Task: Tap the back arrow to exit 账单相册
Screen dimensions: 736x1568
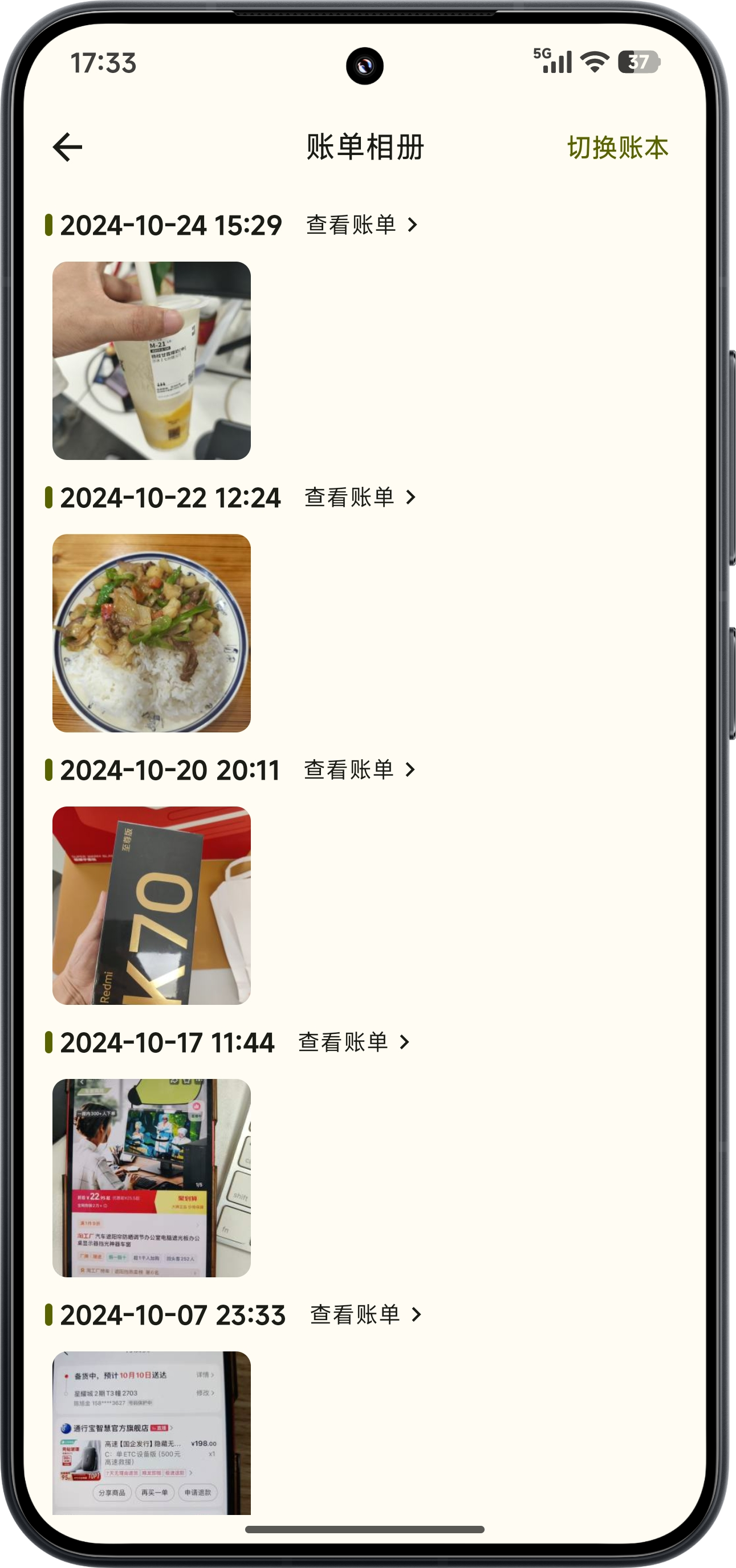Action: click(69, 146)
